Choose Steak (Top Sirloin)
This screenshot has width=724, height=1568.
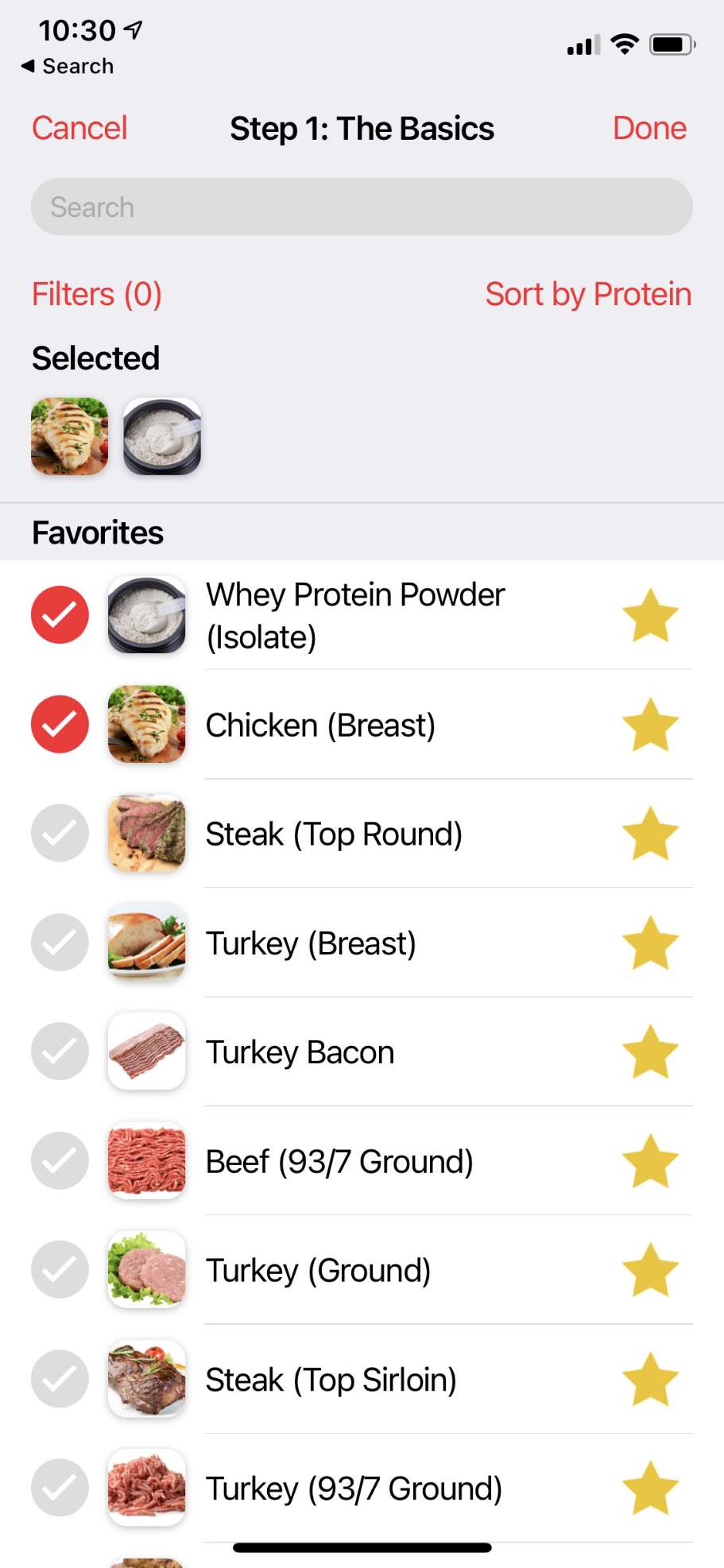click(60, 1379)
